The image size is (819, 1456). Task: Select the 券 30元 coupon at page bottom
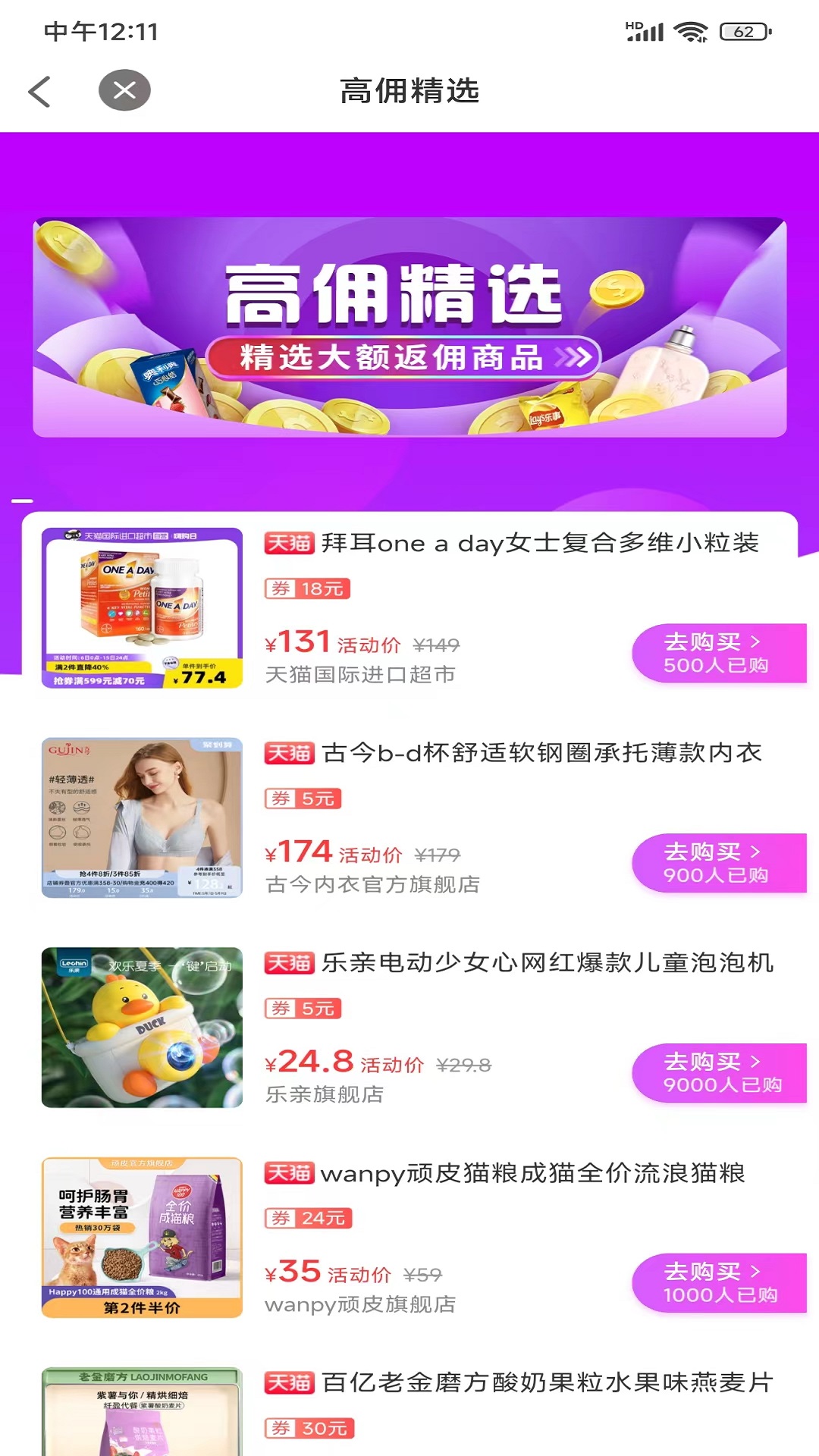tap(309, 1426)
